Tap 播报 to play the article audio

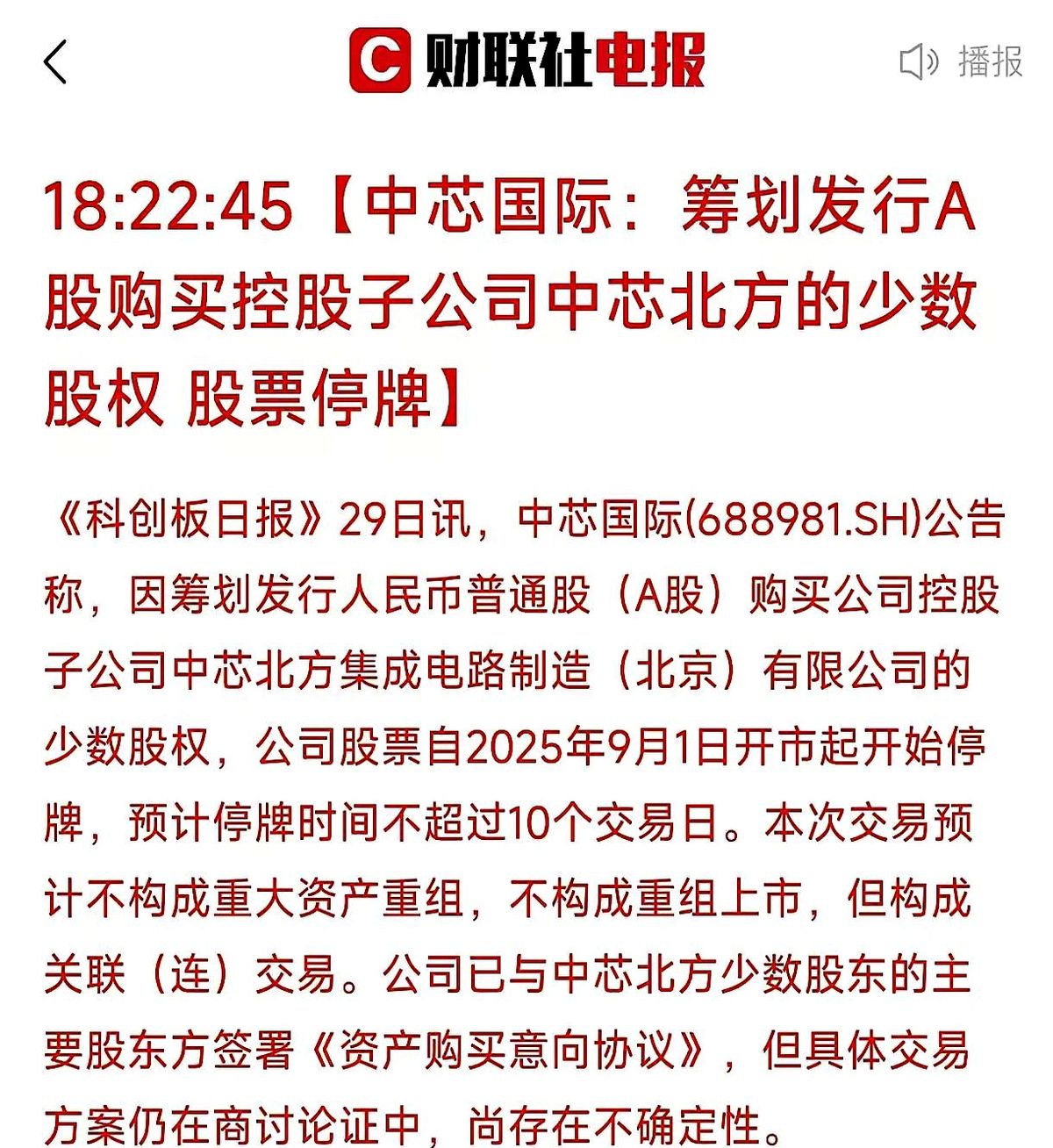coord(963,62)
